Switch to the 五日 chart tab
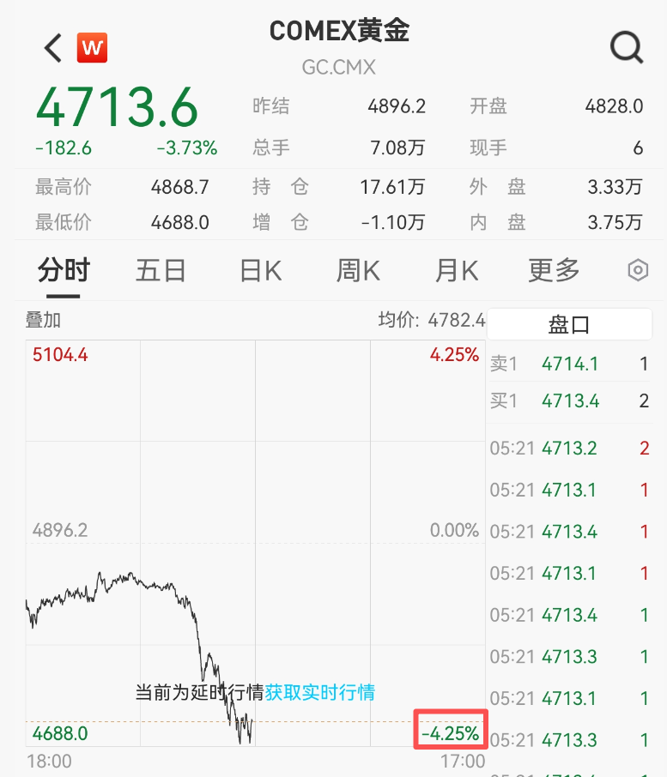This screenshot has width=667, height=777. (161, 270)
